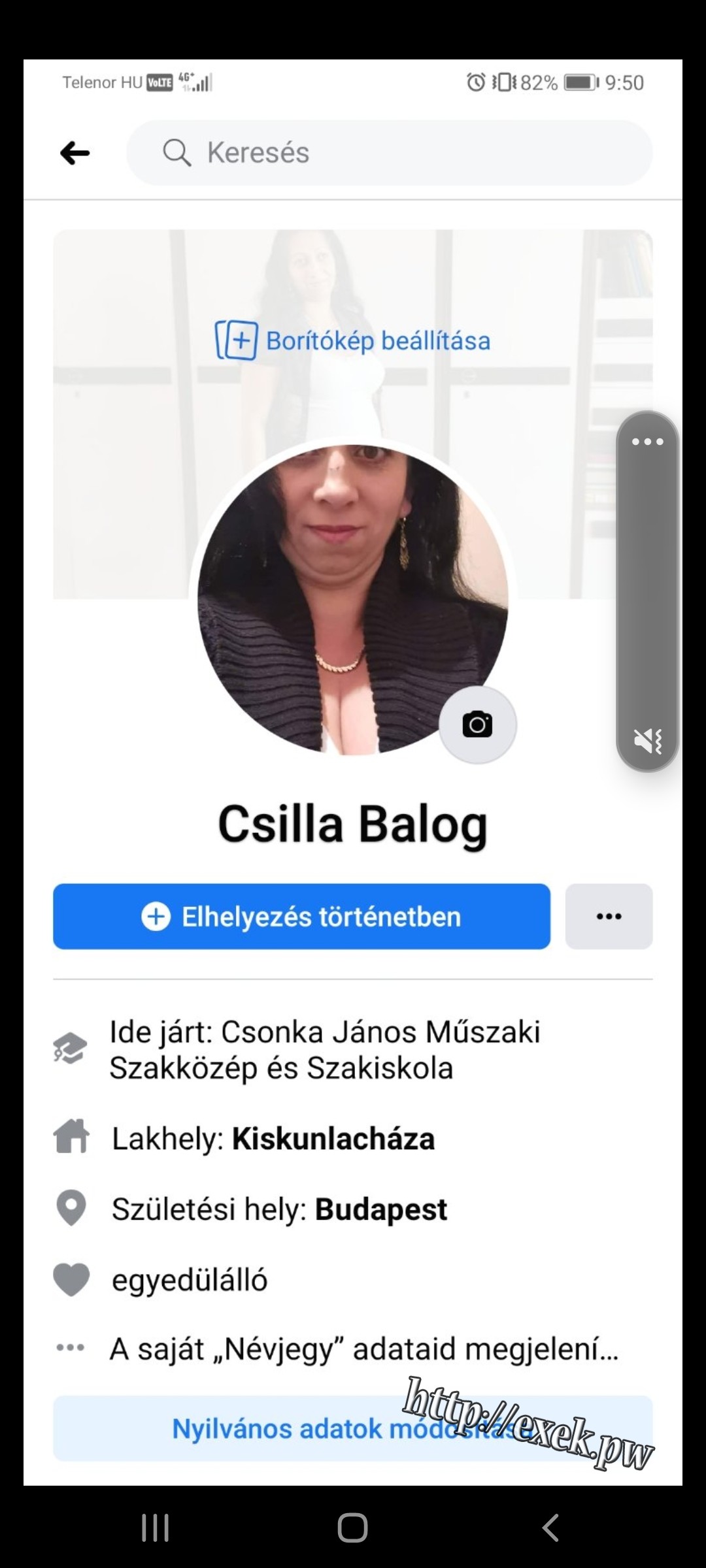Screen dimensions: 706x1568
Task: Tap the system back button
Action: pos(550,1527)
